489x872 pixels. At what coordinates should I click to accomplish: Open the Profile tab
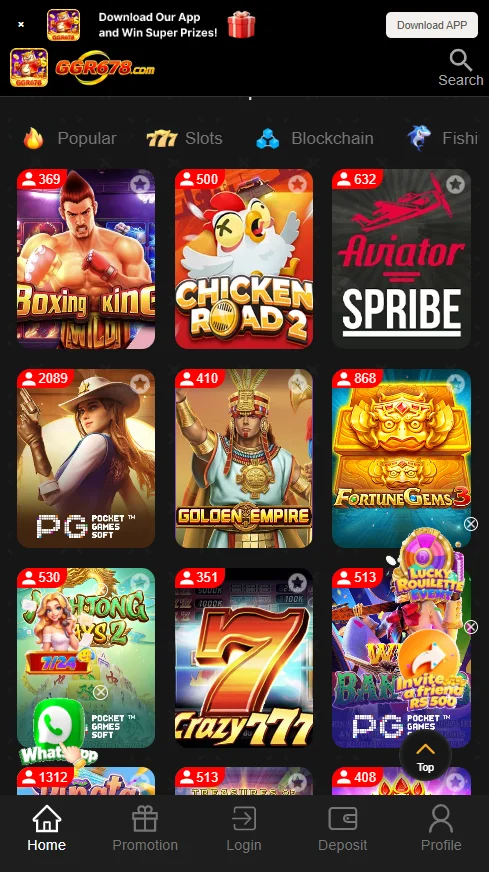pos(441,829)
